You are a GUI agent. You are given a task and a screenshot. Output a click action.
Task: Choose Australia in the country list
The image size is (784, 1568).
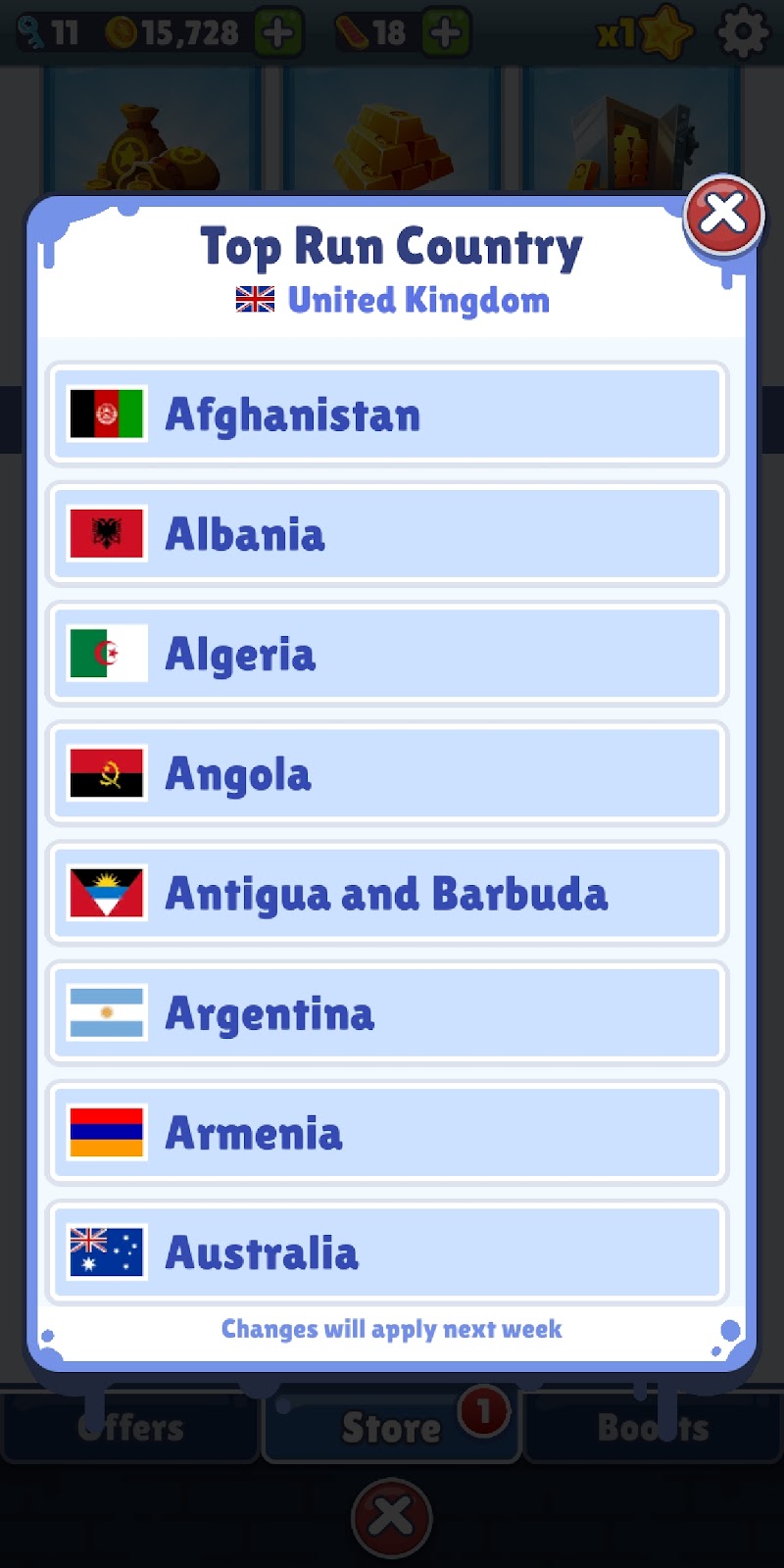pos(387,1252)
